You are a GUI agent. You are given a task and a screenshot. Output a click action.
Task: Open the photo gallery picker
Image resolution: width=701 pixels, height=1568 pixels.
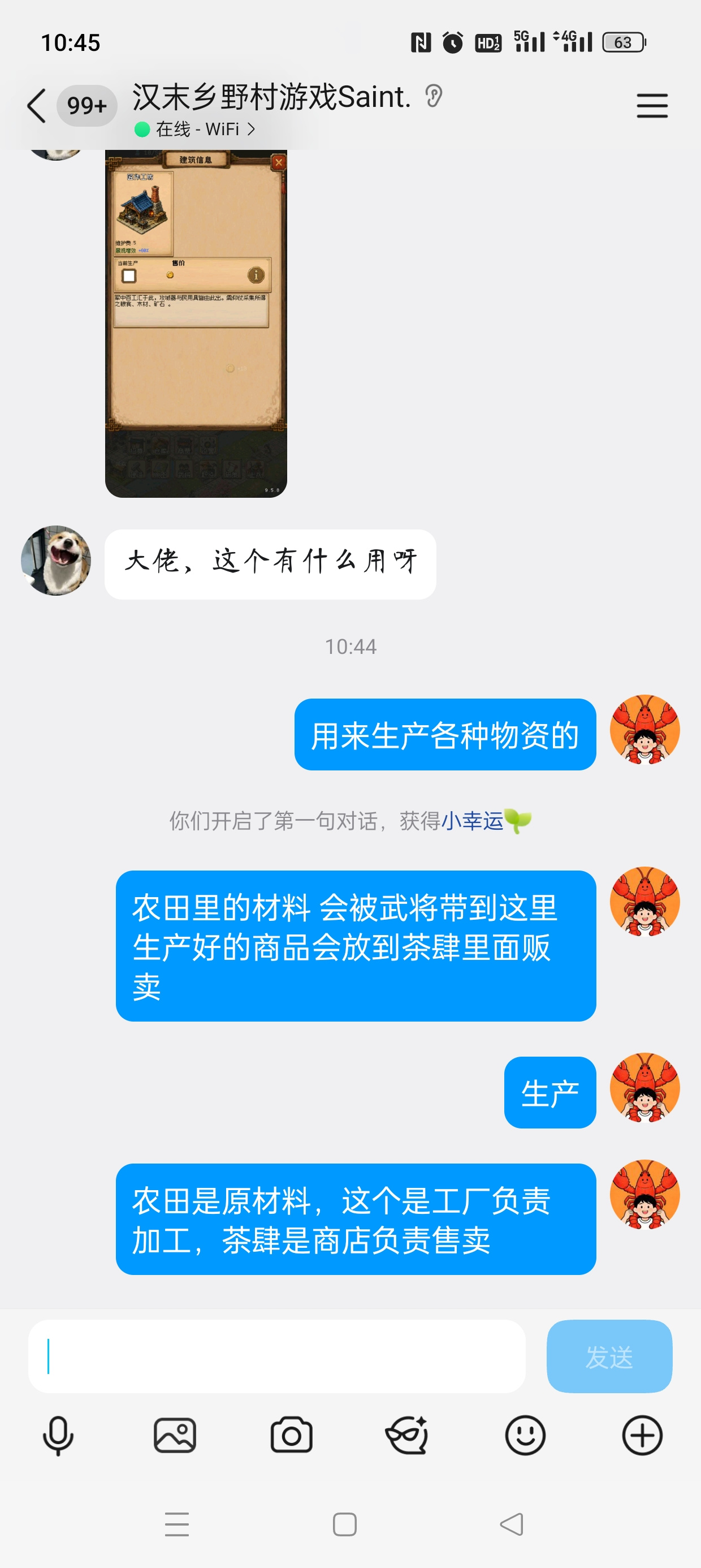tap(175, 1436)
